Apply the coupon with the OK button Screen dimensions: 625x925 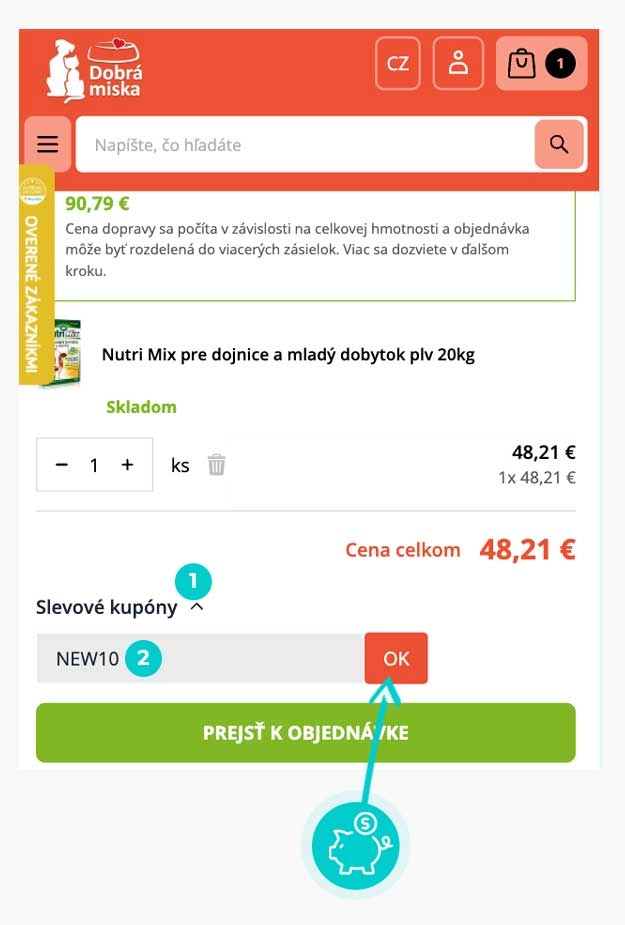396,658
